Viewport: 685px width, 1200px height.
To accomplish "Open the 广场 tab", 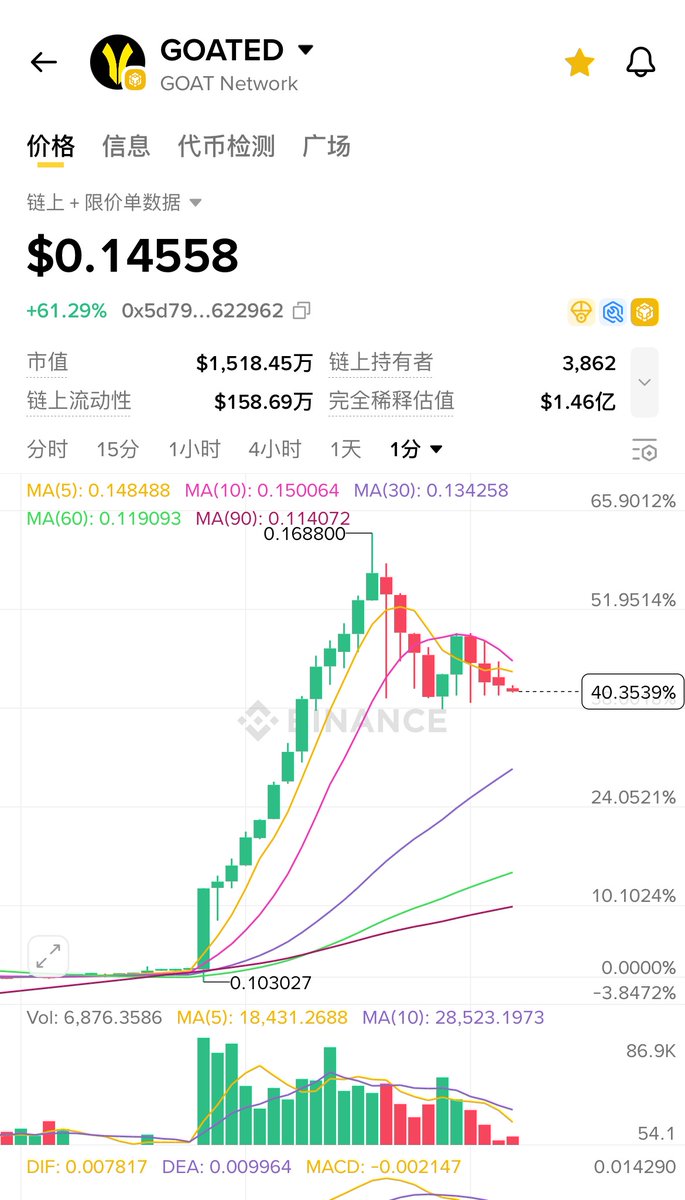I will 326,146.
